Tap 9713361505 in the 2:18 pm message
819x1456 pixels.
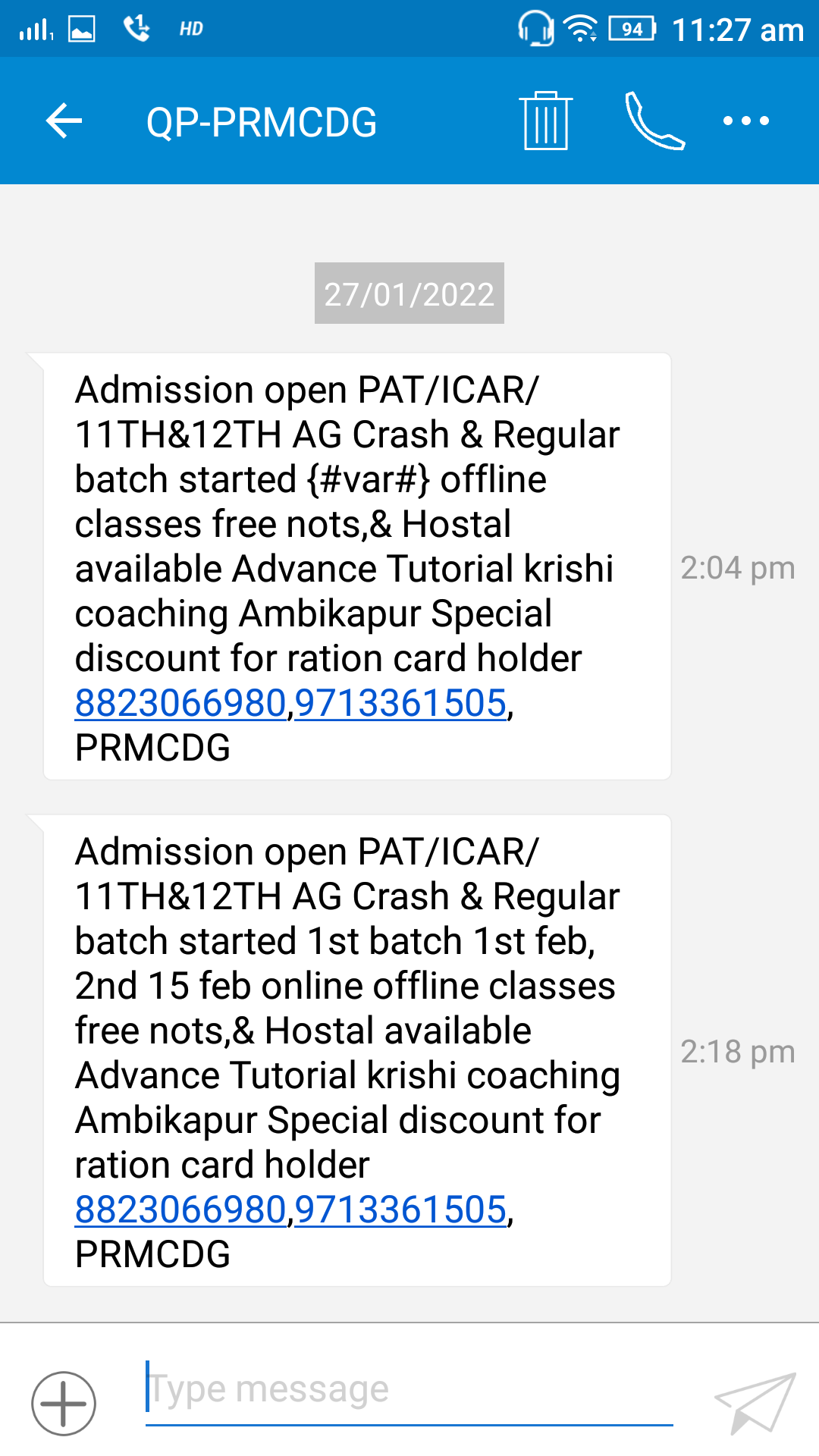[x=400, y=1210]
